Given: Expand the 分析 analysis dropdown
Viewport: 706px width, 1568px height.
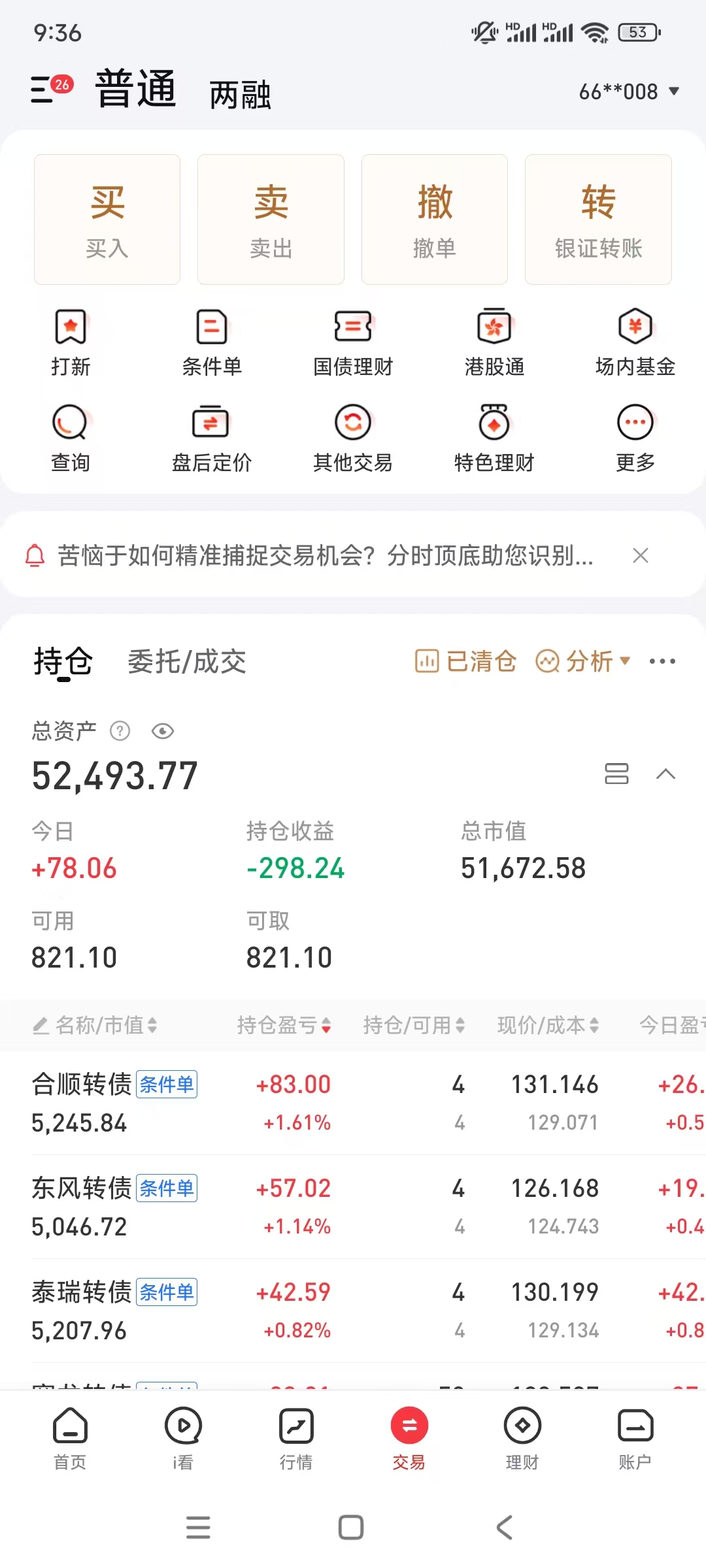Looking at the screenshot, I should pyautogui.click(x=584, y=661).
